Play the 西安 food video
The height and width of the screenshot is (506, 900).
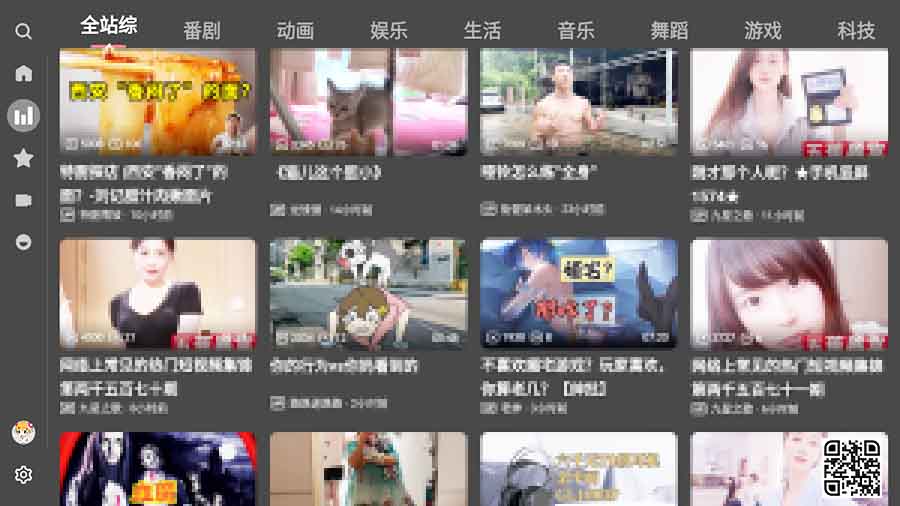pyautogui.click(x=158, y=102)
